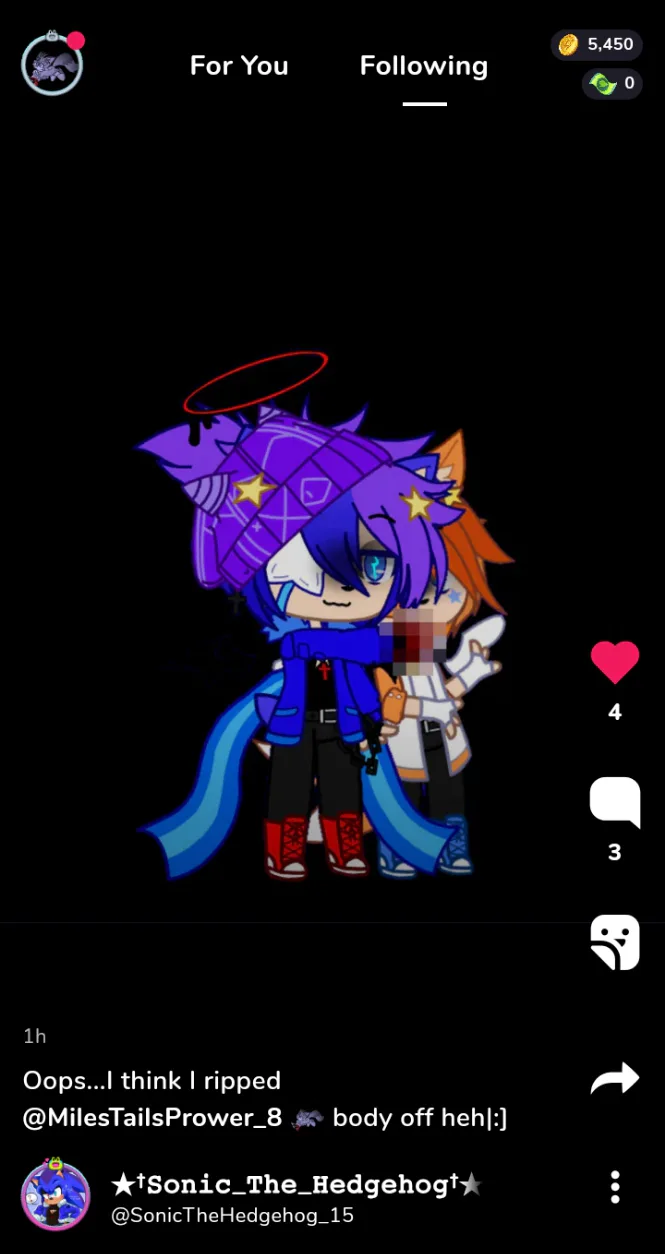
Task: Open the @SonicTheHedgehog_15 username
Action: (x=232, y=1216)
